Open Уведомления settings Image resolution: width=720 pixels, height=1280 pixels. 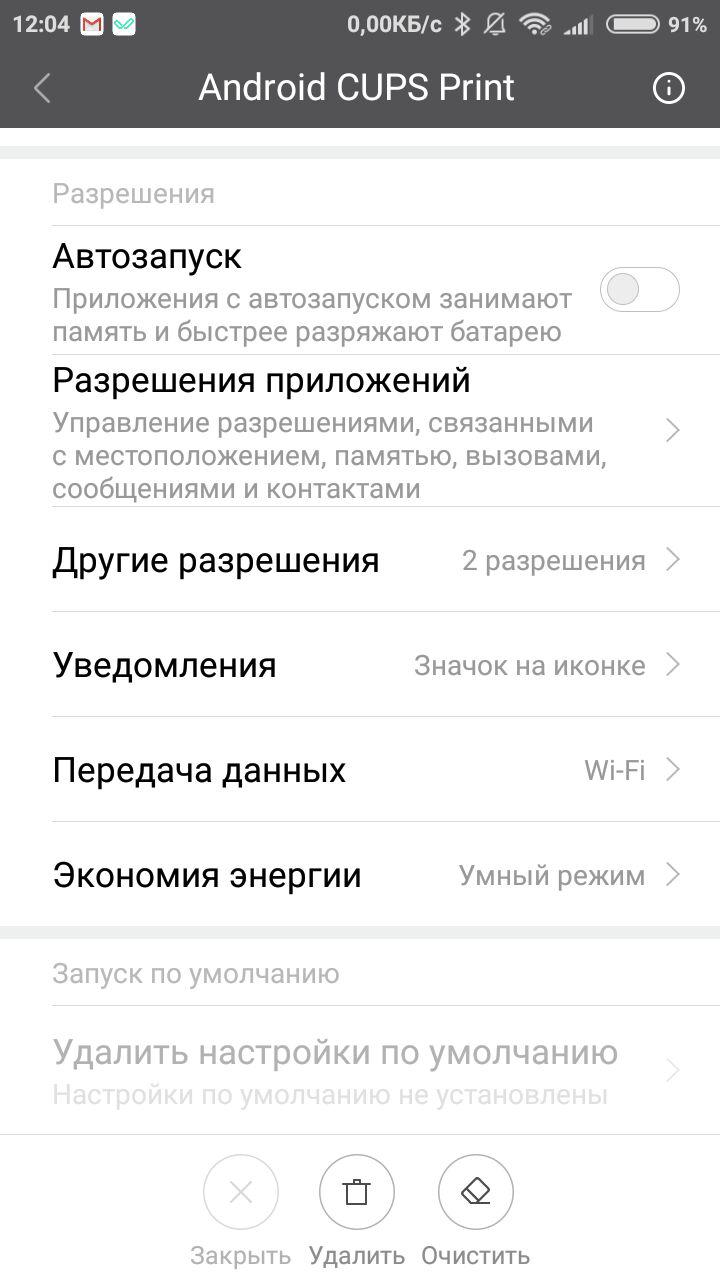click(x=360, y=665)
